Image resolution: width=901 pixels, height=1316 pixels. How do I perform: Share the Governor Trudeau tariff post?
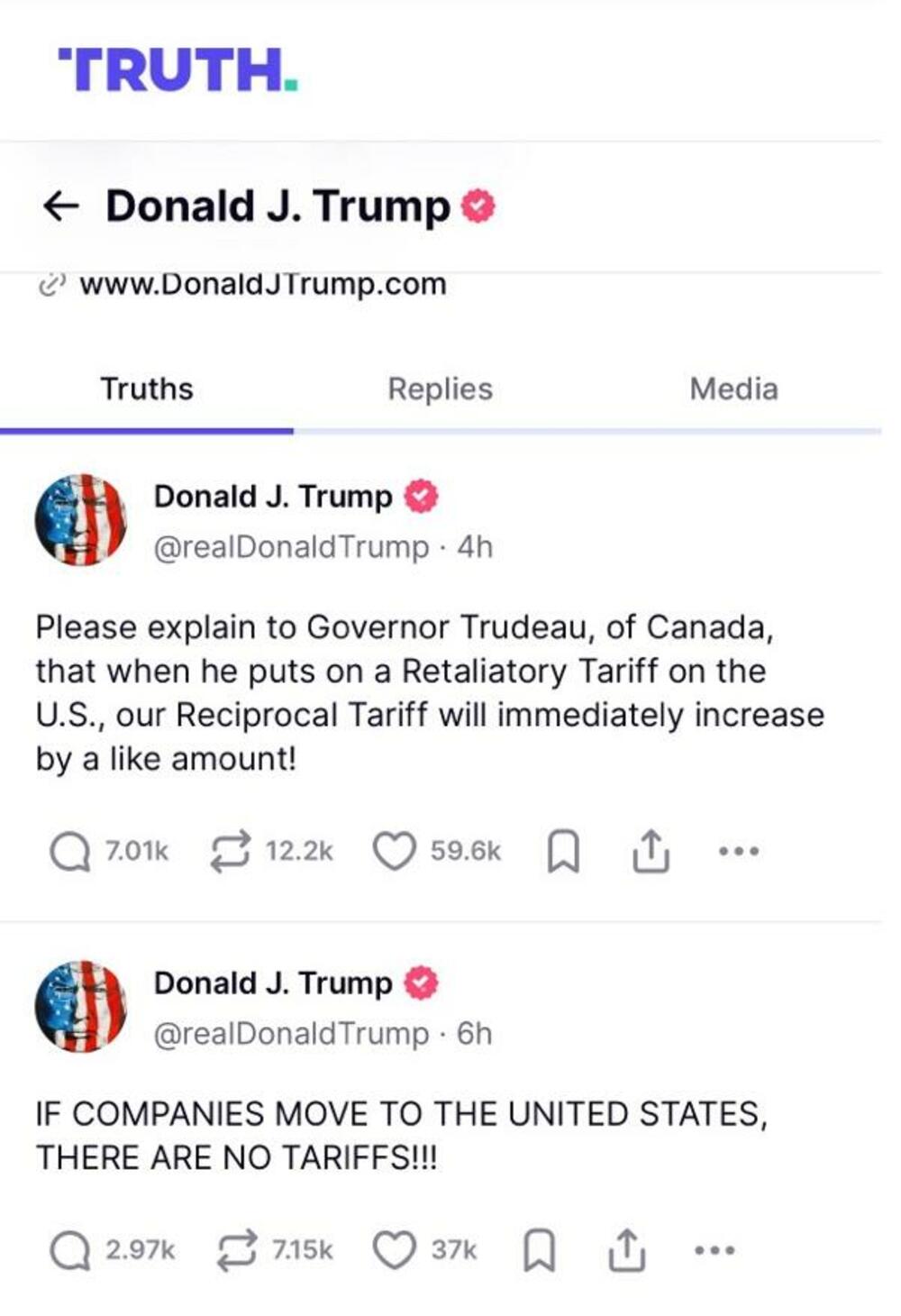(x=651, y=851)
